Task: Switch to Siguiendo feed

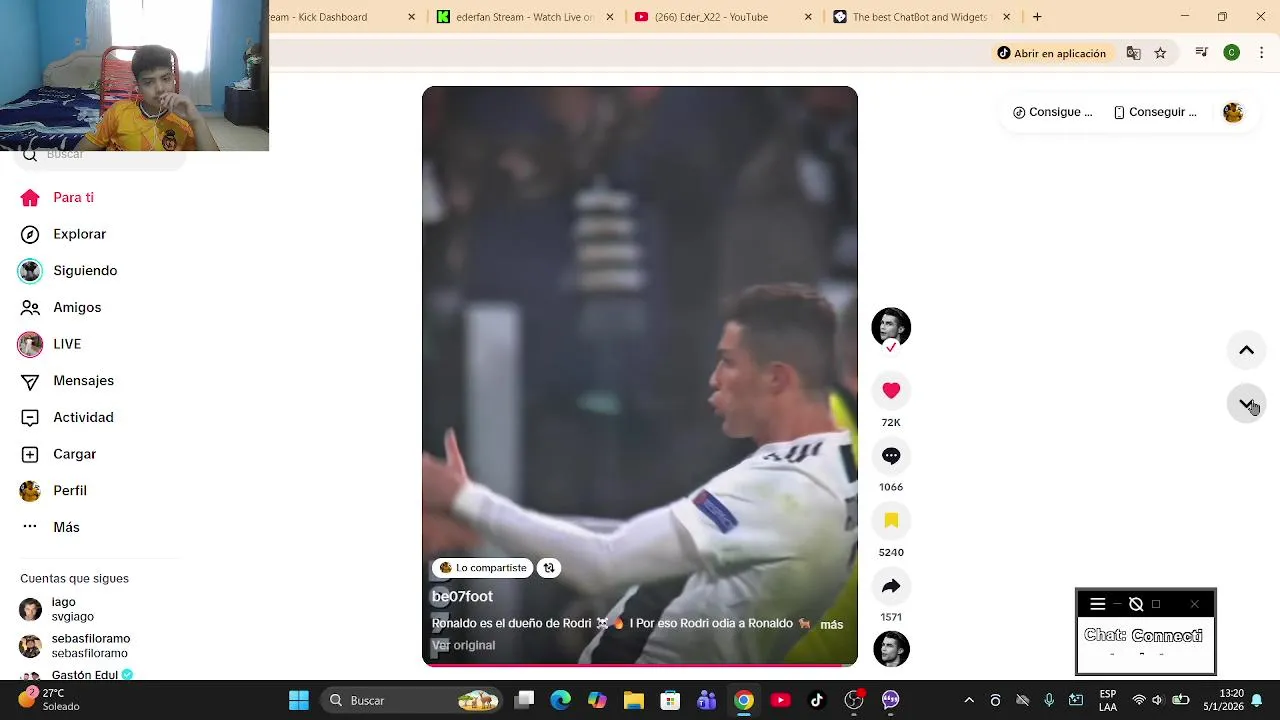Action: tap(85, 271)
